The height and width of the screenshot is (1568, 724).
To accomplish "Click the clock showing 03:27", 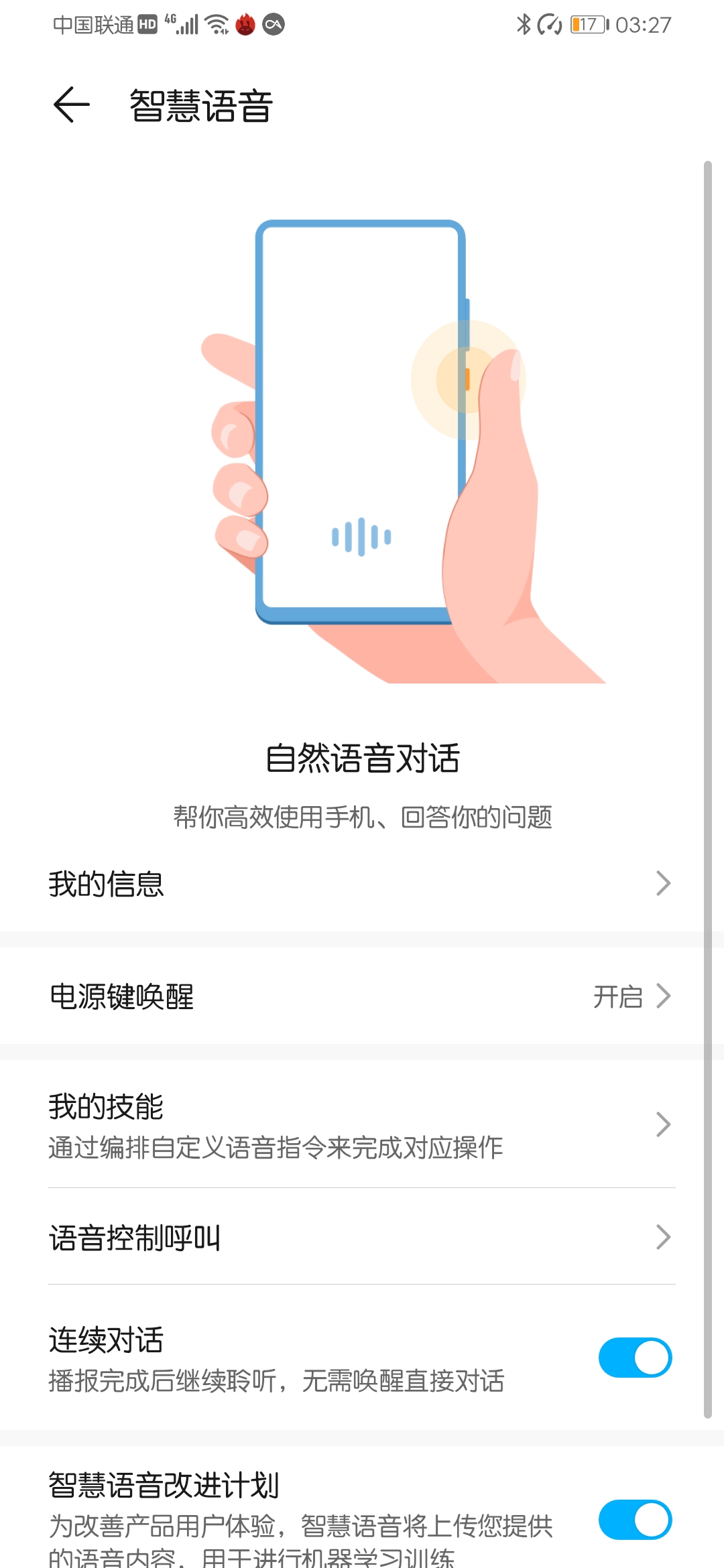I will 644,23.
